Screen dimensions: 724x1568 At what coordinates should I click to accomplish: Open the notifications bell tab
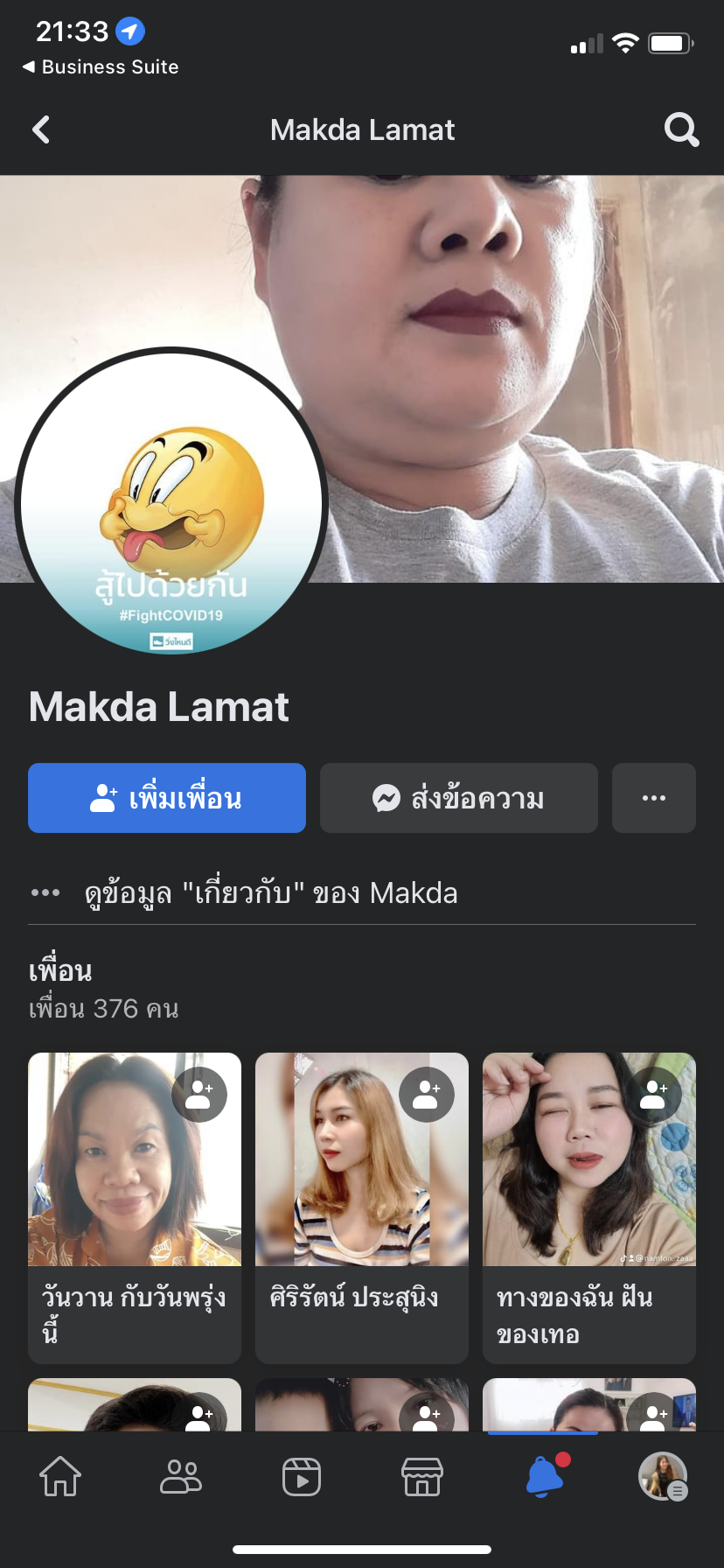(x=544, y=1476)
